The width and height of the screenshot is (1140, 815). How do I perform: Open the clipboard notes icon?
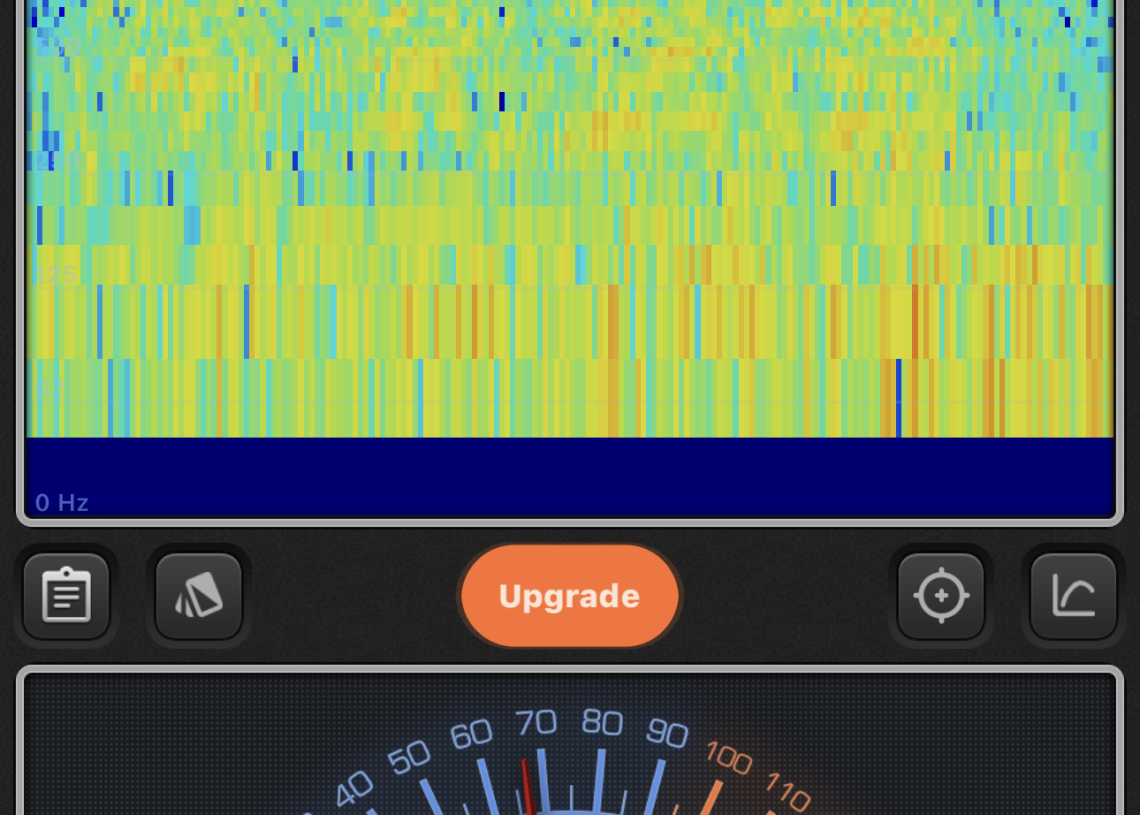(66, 596)
